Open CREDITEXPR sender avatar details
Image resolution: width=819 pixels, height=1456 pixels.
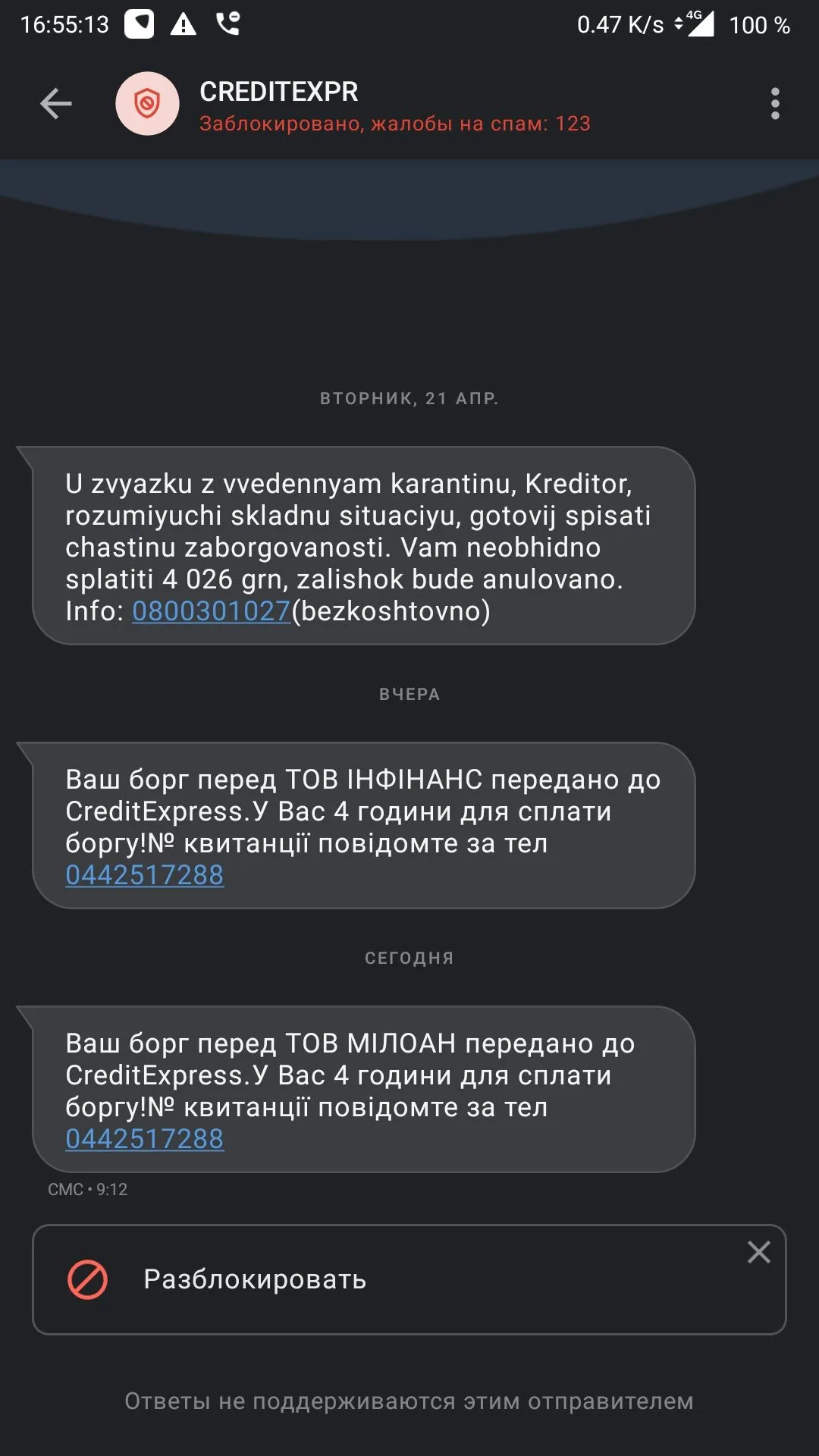147,104
